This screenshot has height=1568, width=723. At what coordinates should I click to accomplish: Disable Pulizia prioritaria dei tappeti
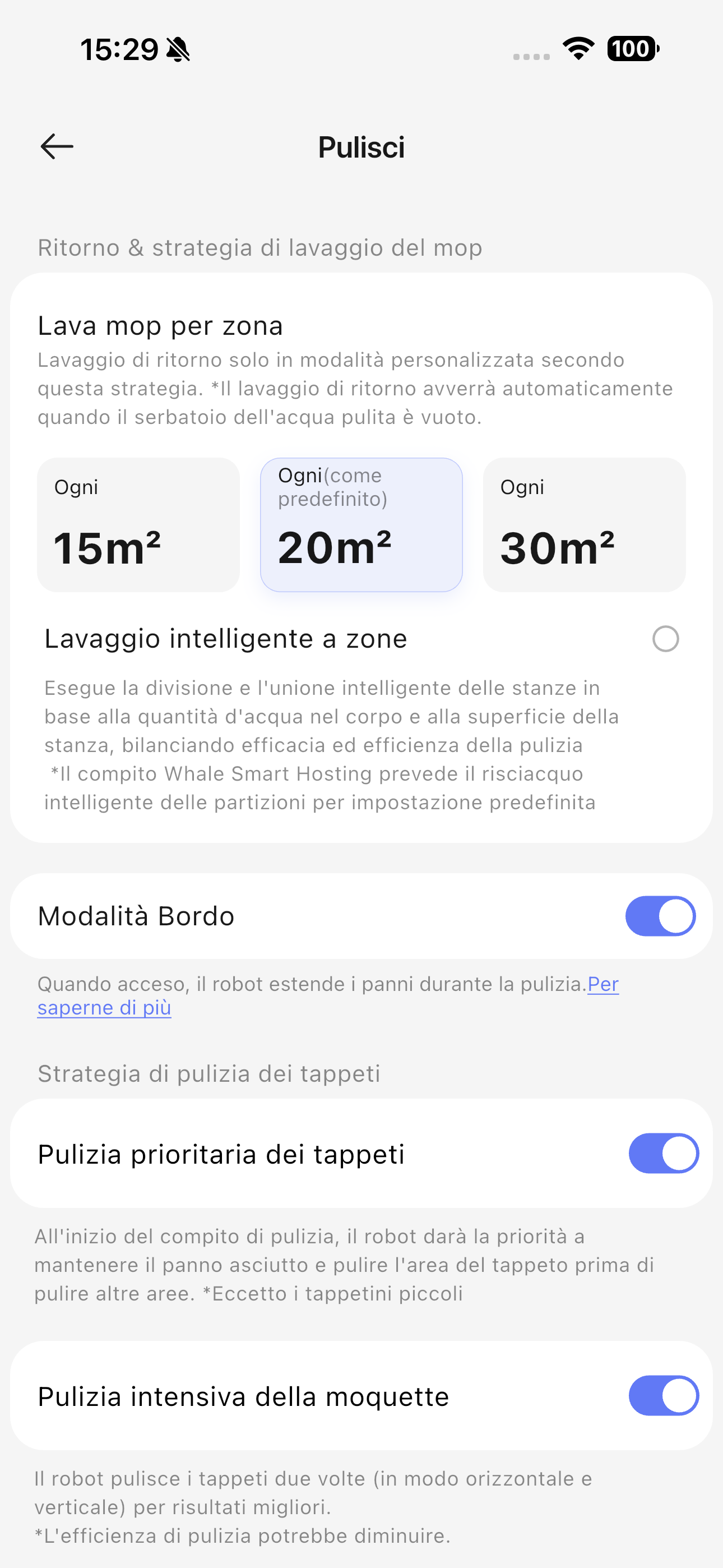tap(662, 1153)
